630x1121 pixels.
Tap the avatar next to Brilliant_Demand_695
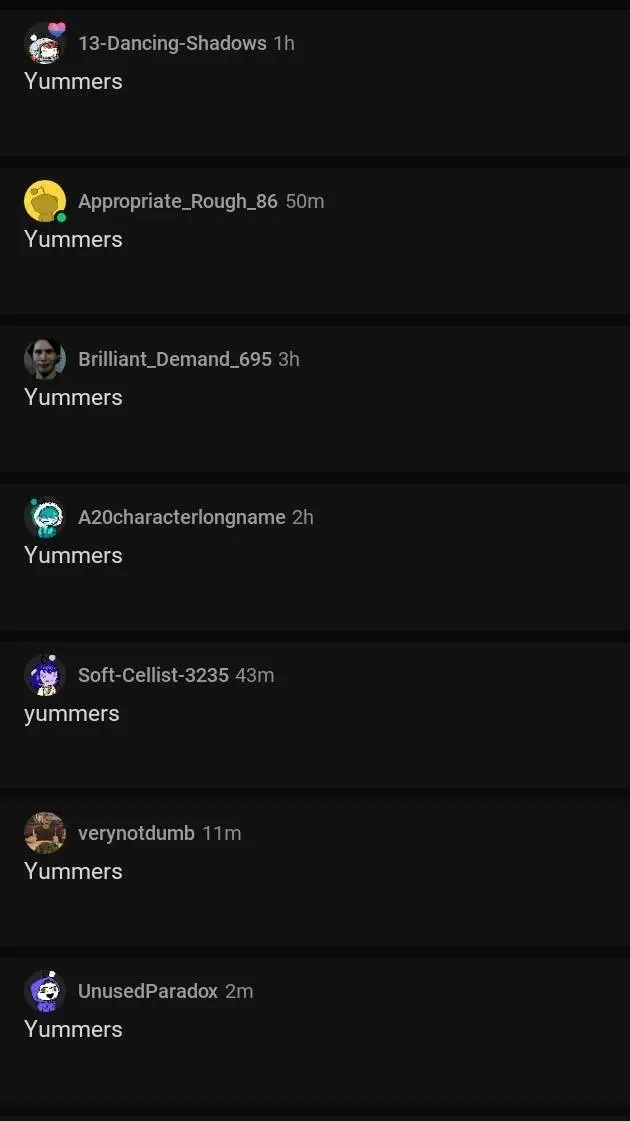(x=45, y=359)
